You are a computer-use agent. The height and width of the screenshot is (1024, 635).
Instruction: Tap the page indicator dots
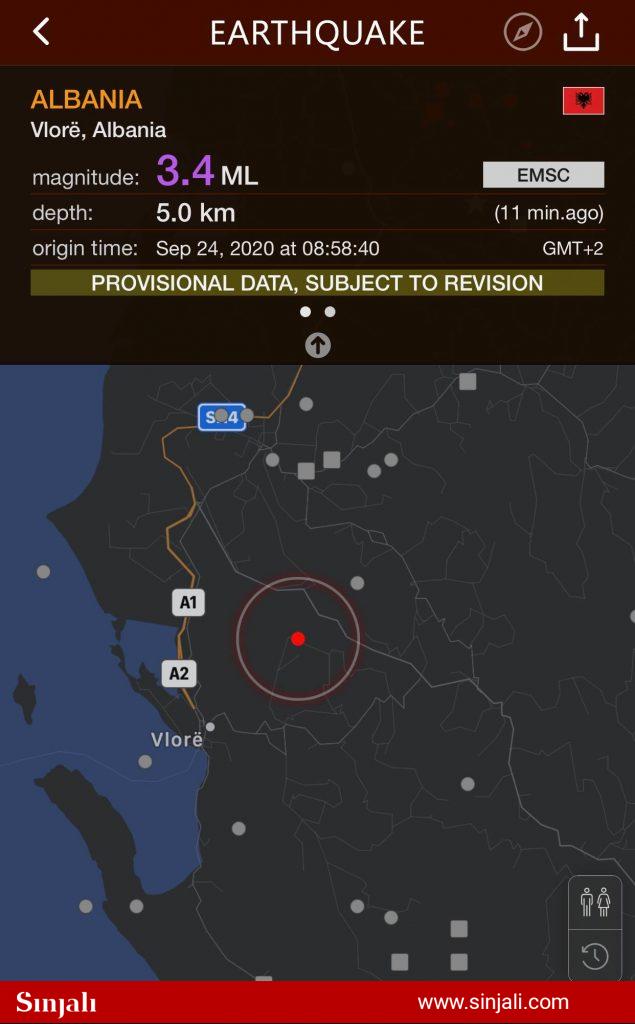point(317,312)
